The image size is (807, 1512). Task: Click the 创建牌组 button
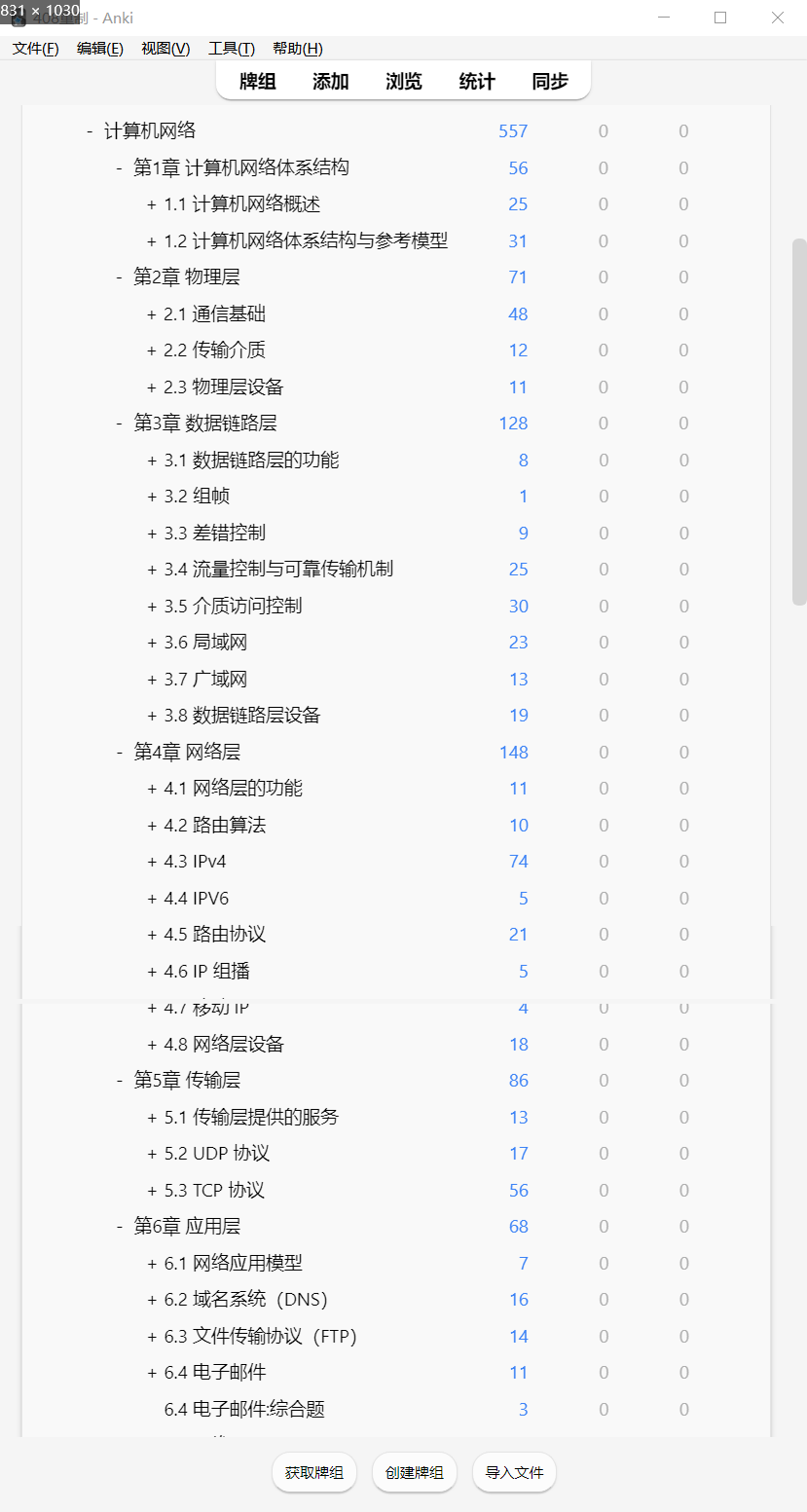(x=415, y=1472)
